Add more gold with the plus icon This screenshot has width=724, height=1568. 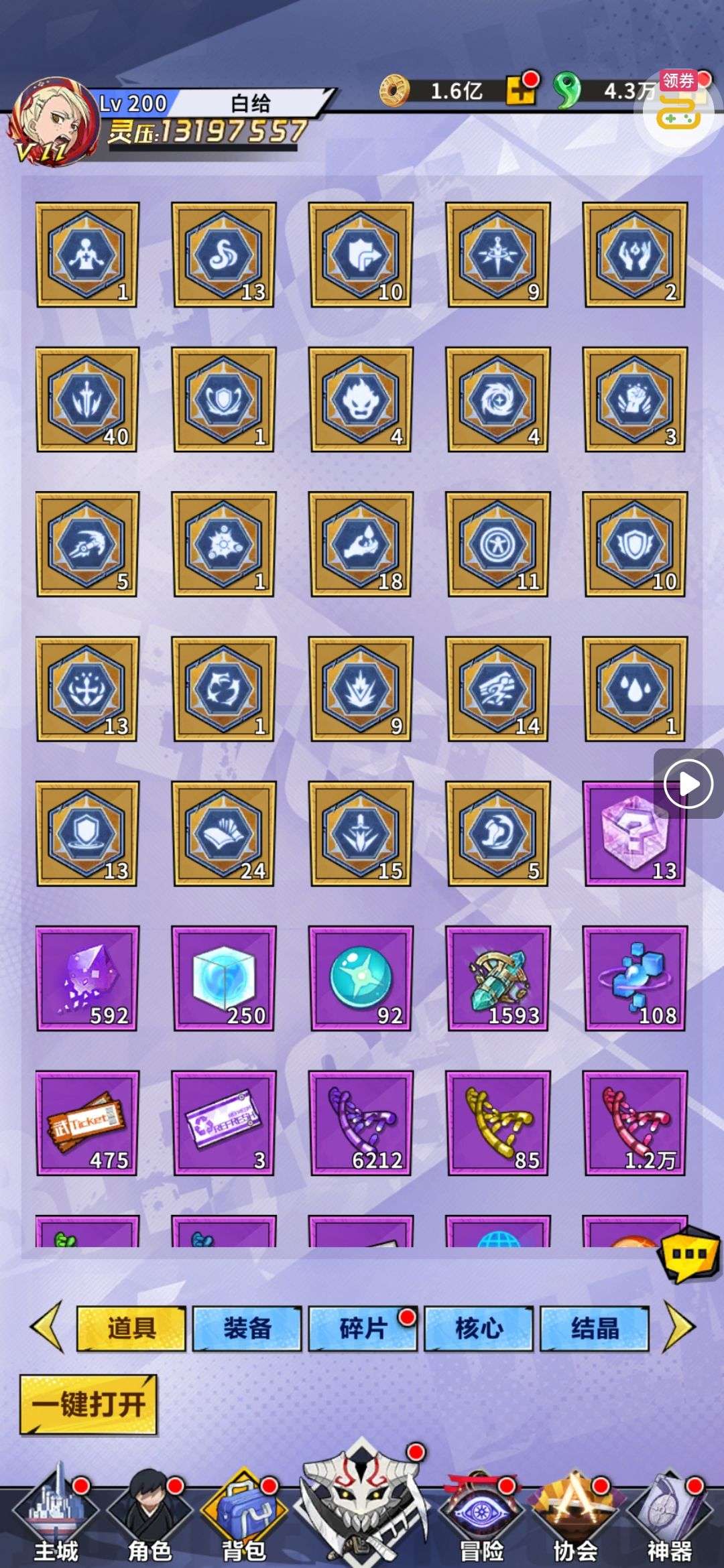coord(520,90)
